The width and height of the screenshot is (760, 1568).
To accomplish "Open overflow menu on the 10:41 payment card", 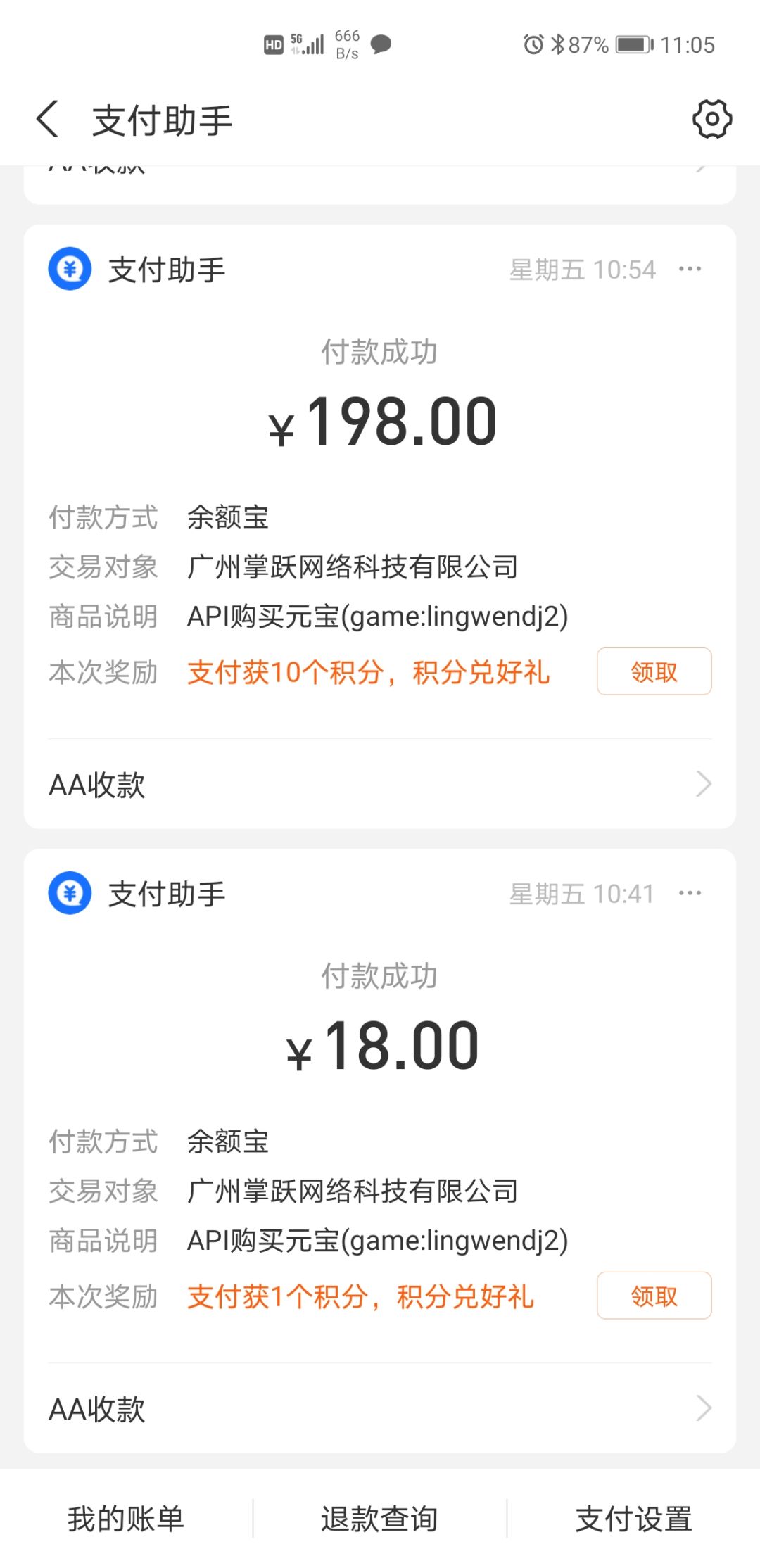I will tap(690, 893).
